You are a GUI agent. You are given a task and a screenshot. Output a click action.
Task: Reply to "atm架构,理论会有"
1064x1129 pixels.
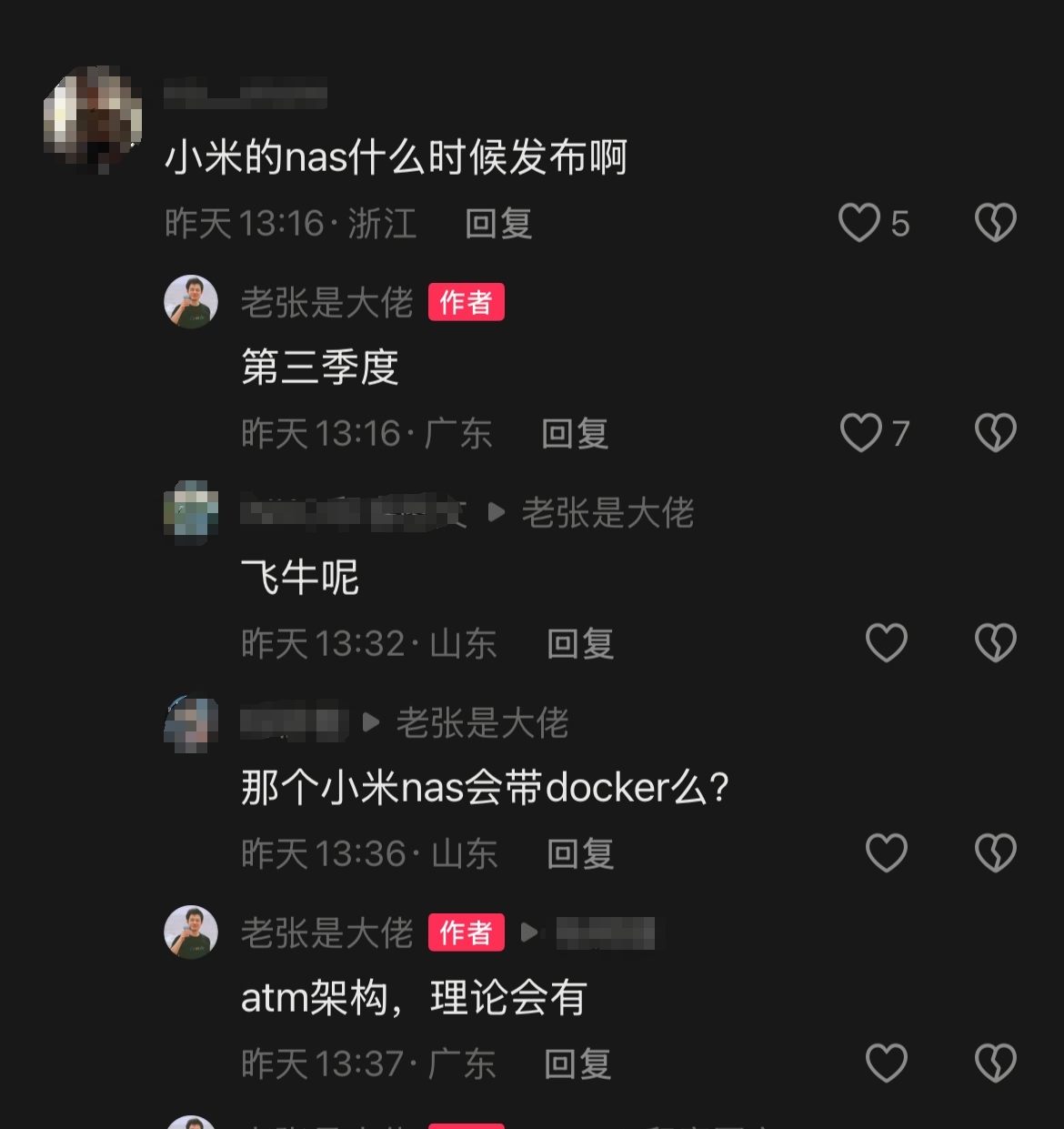577,1064
